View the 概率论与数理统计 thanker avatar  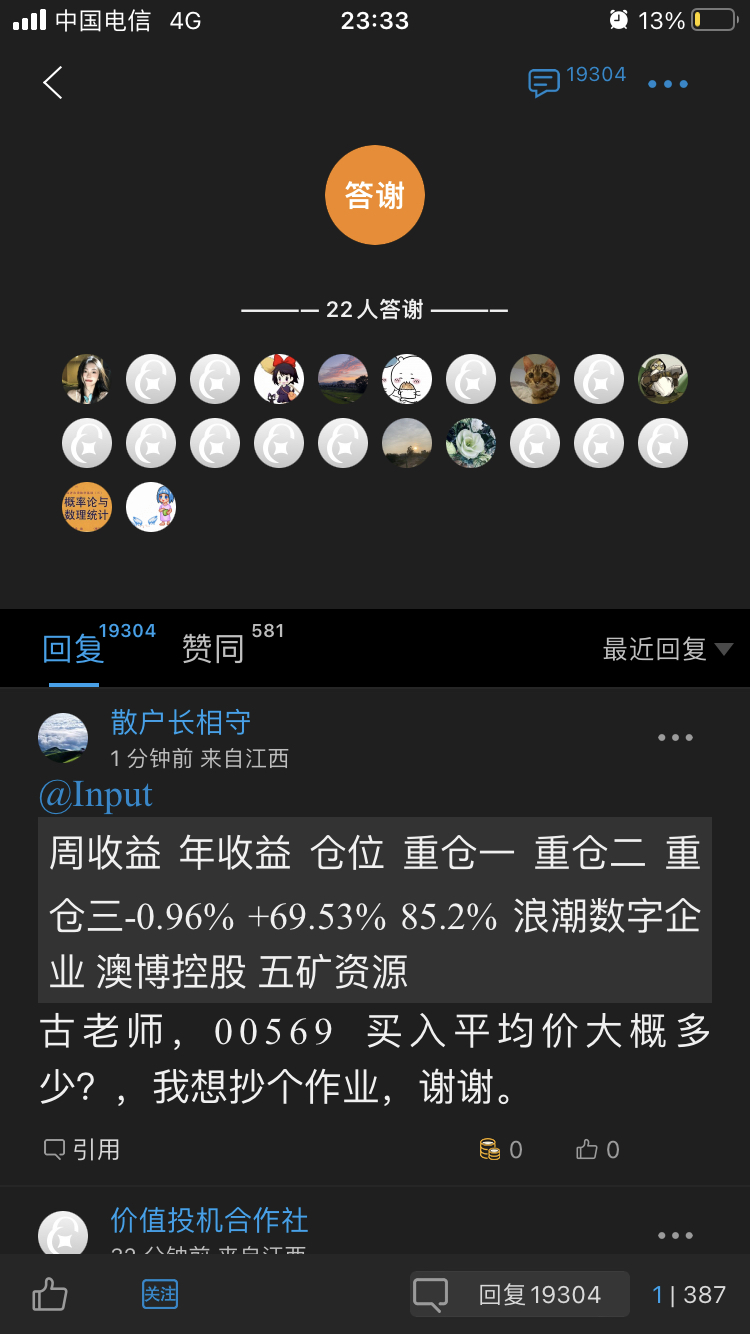(87, 507)
